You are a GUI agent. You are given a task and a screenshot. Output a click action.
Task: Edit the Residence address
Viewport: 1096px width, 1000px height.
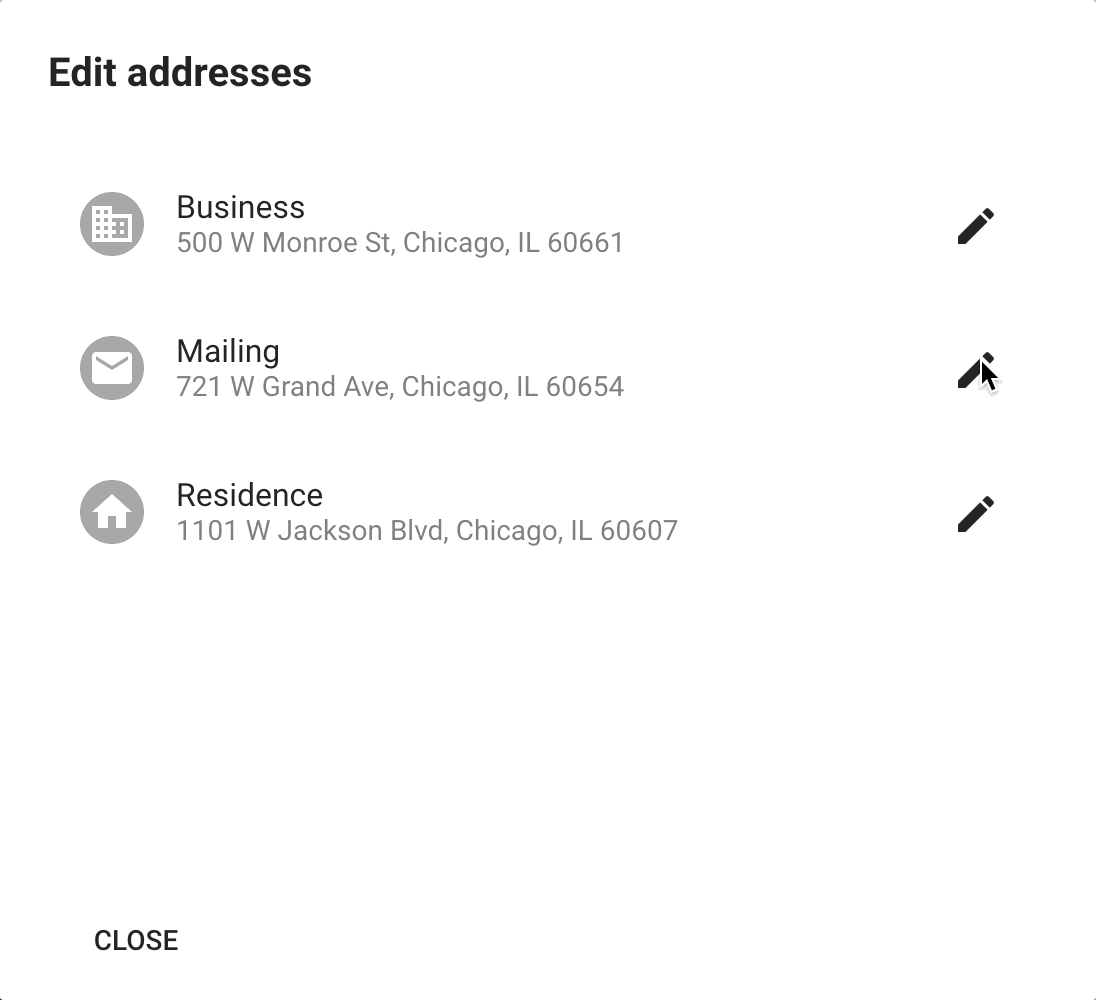pos(975,514)
